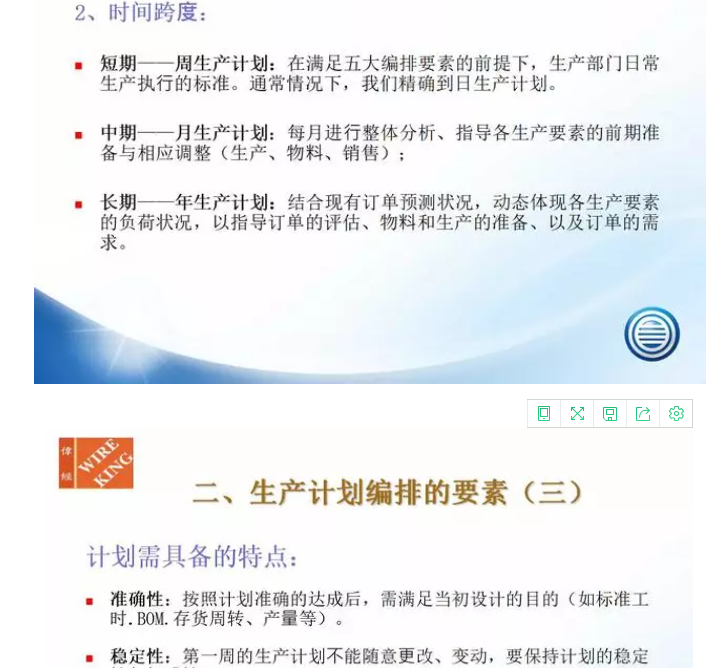The height and width of the screenshot is (668, 715).
Task: Open the settings gear
Action: point(676,413)
